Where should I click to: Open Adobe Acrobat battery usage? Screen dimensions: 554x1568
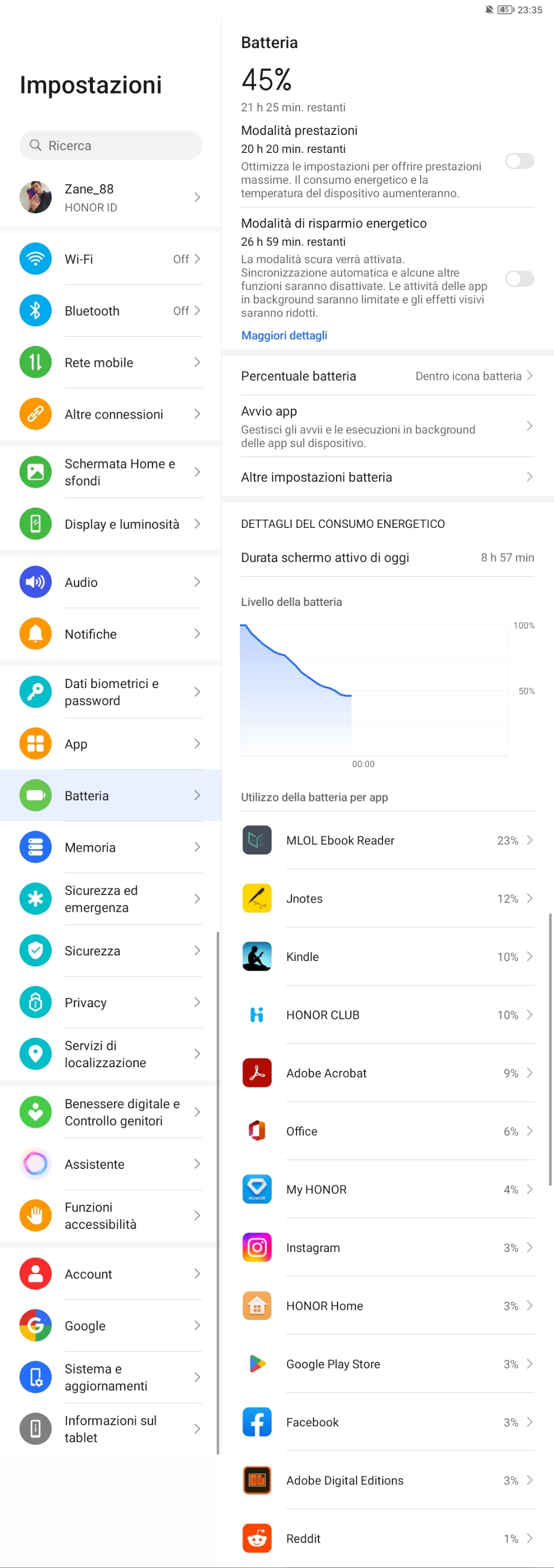387,1072
